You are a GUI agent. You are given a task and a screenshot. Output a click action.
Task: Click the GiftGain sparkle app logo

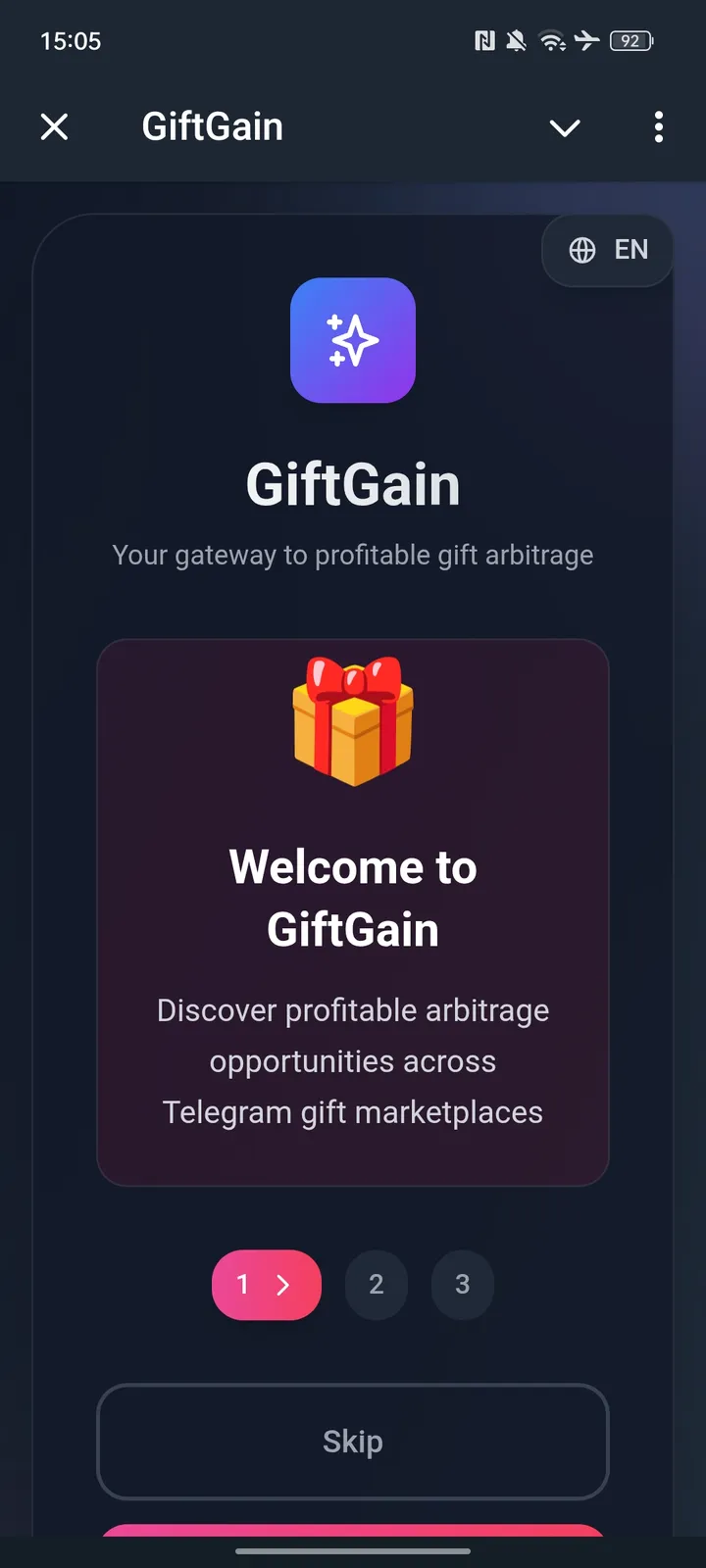353,340
